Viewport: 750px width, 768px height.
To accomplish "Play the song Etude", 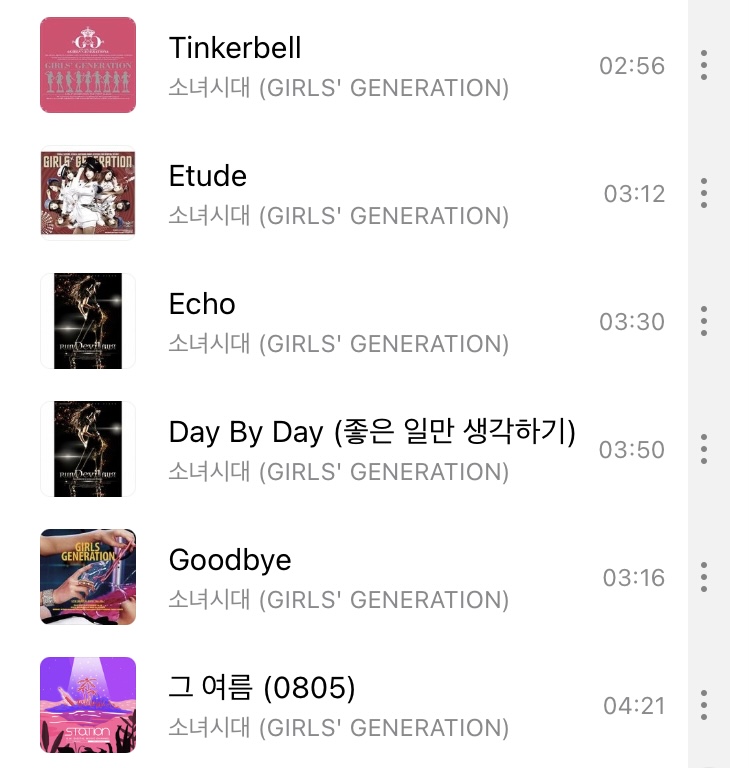I will (208, 176).
